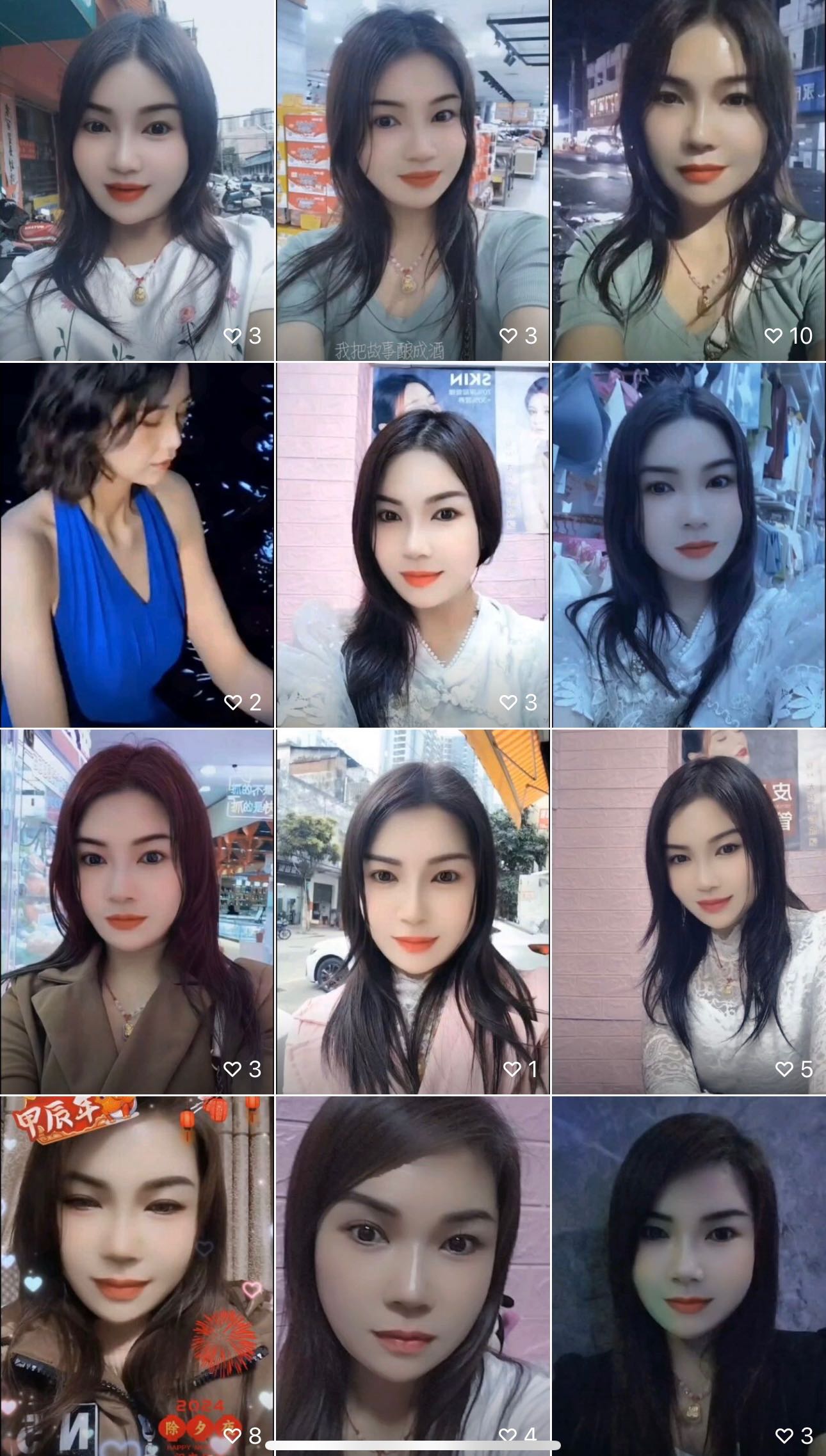This screenshot has width=826, height=1456.
Task: Open the lingerie-shop selfie video
Action: pyautogui.click(x=688, y=544)
